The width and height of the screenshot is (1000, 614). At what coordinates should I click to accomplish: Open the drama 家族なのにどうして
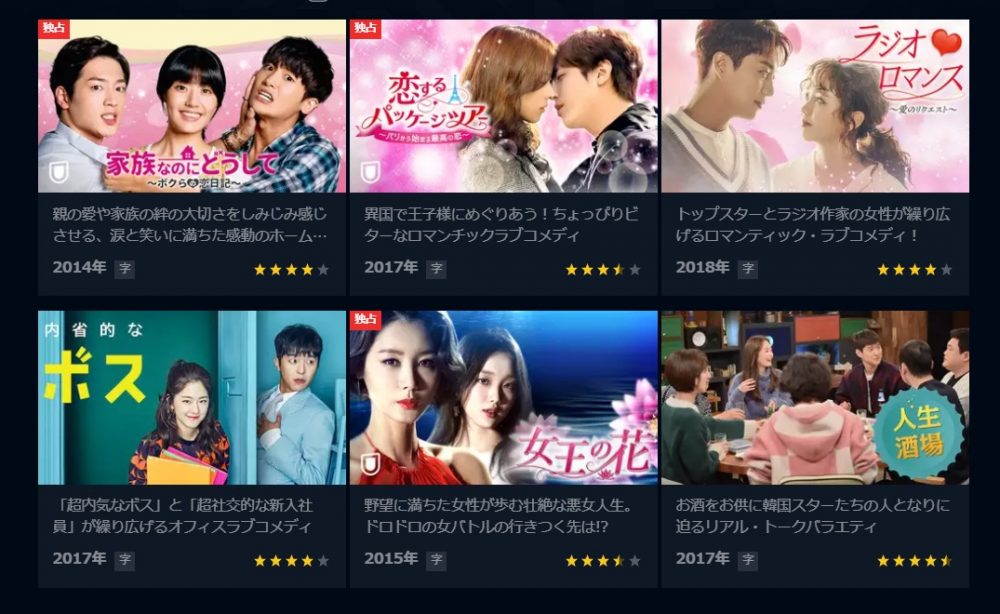point(192,106)
